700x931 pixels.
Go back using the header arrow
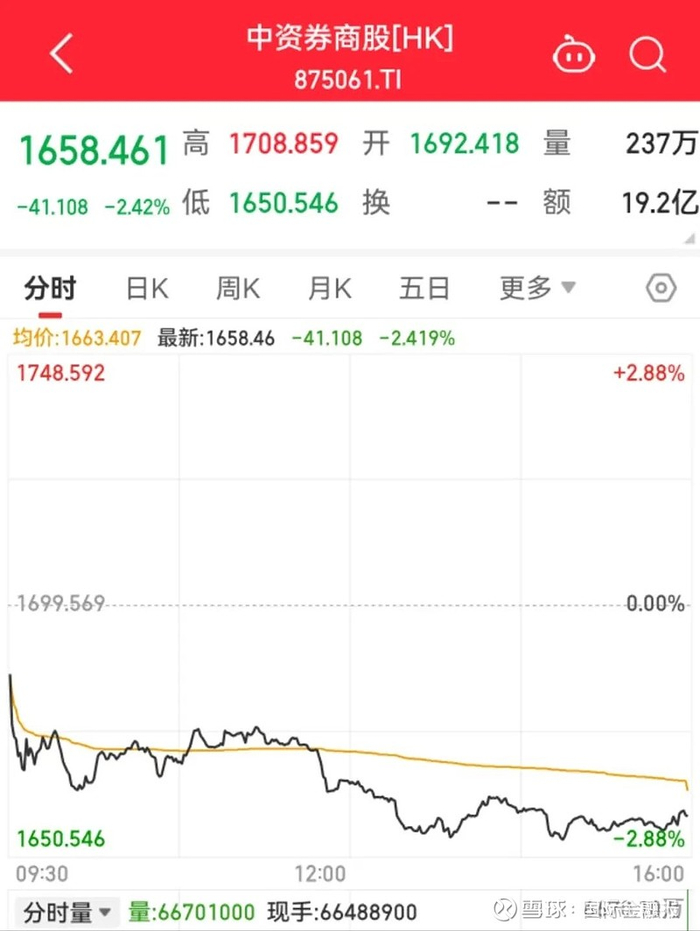(x=62, y=53)
